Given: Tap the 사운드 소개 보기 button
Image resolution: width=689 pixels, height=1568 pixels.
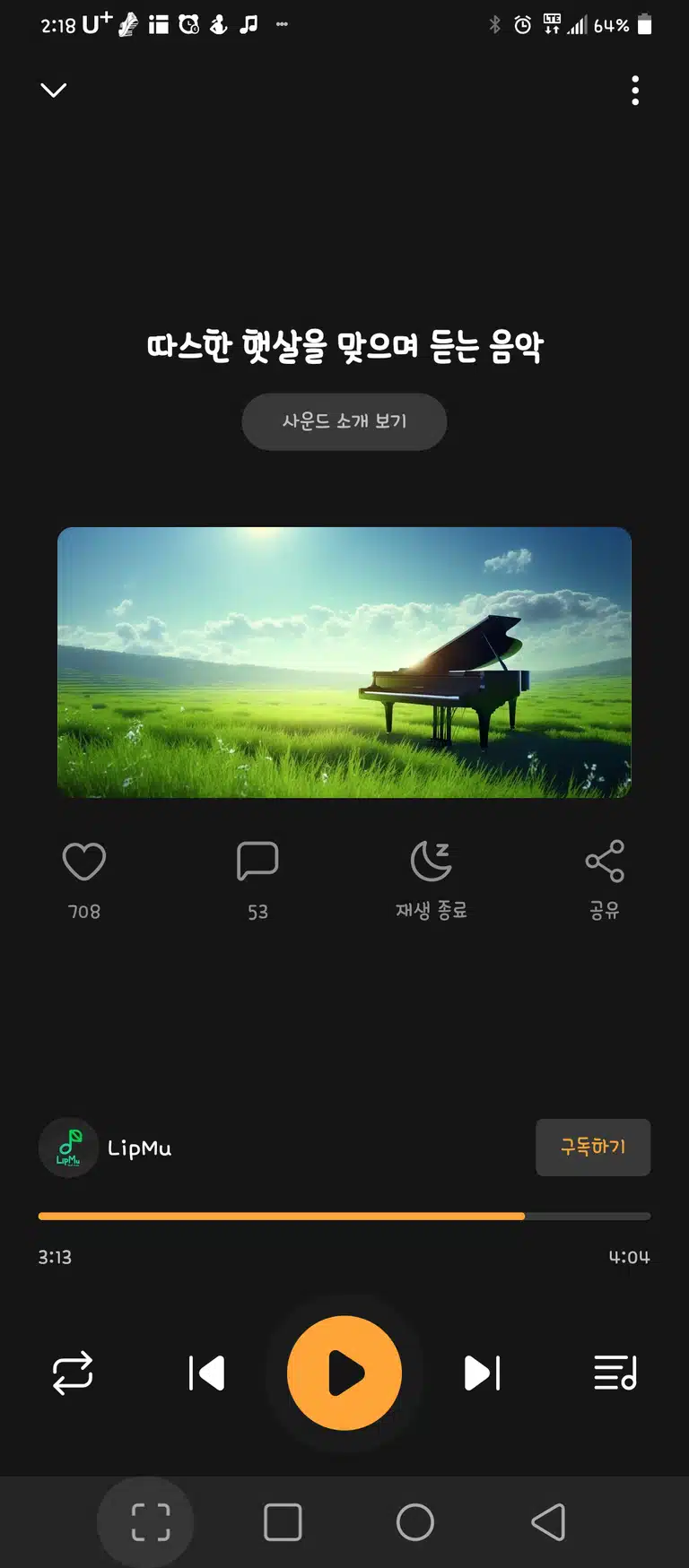Looking at the screenshot, I should click(x=344, y=421).
